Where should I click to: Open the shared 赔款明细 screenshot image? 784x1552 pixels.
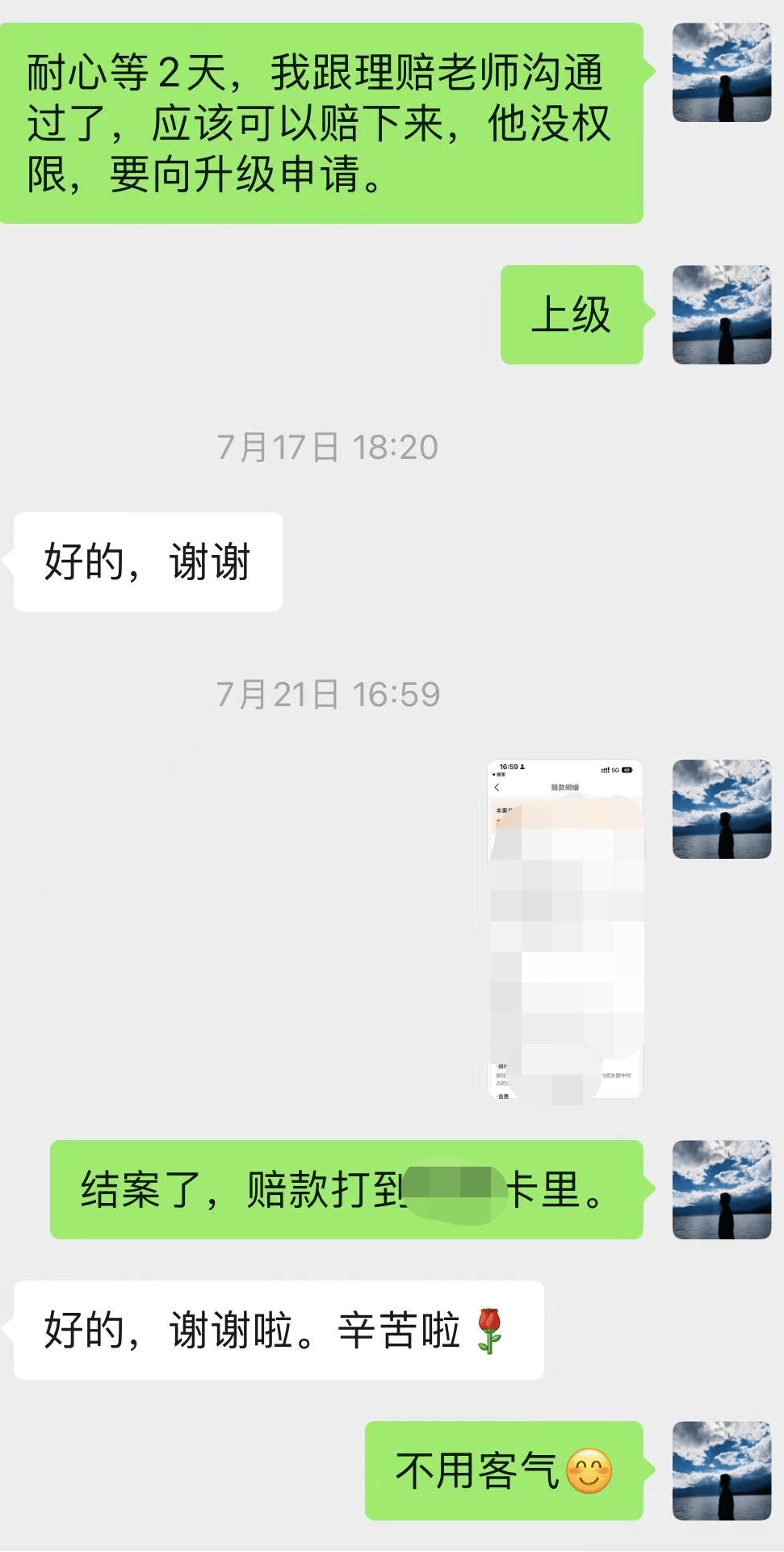click(x=565, y=928)
